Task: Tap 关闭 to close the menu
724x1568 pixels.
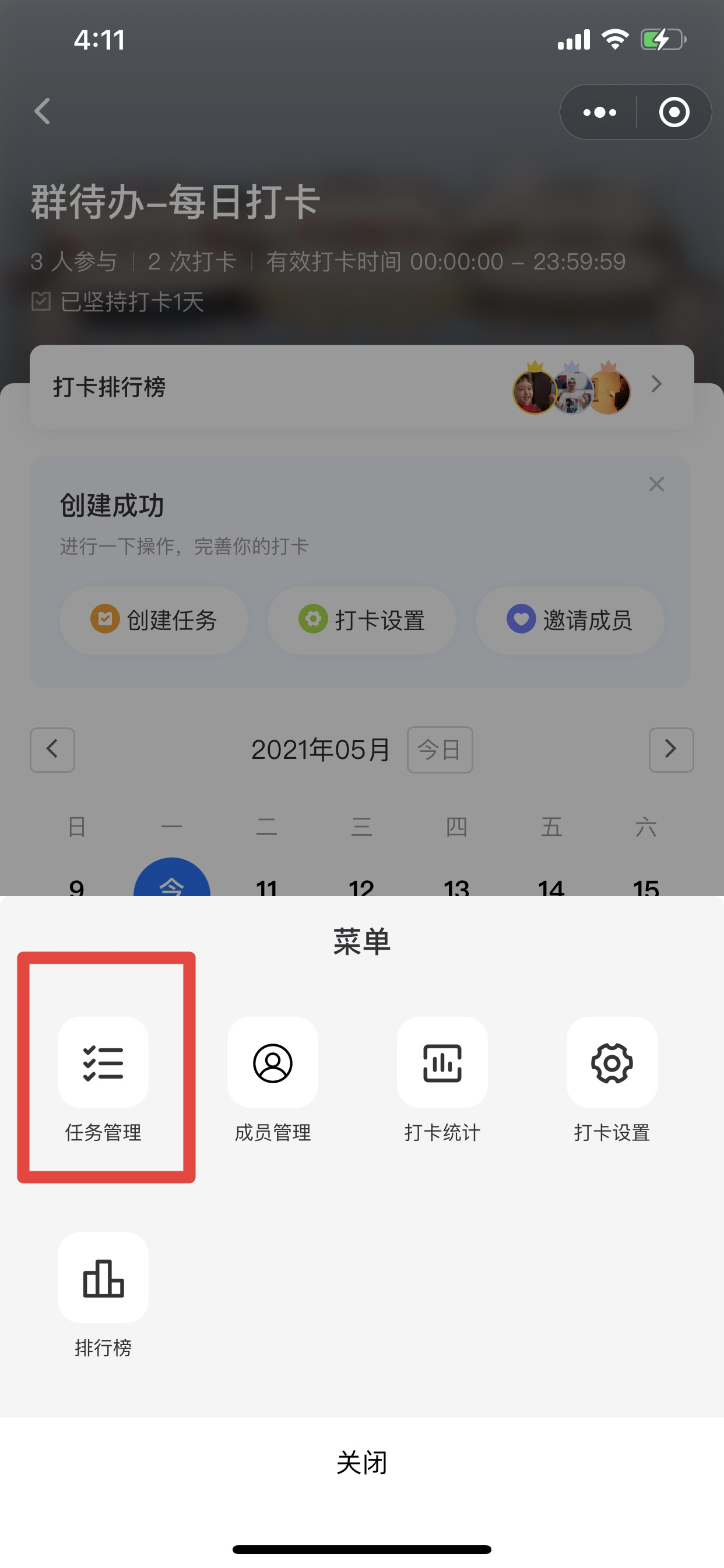Action: pyautogui.click(x=362, y=1462)
